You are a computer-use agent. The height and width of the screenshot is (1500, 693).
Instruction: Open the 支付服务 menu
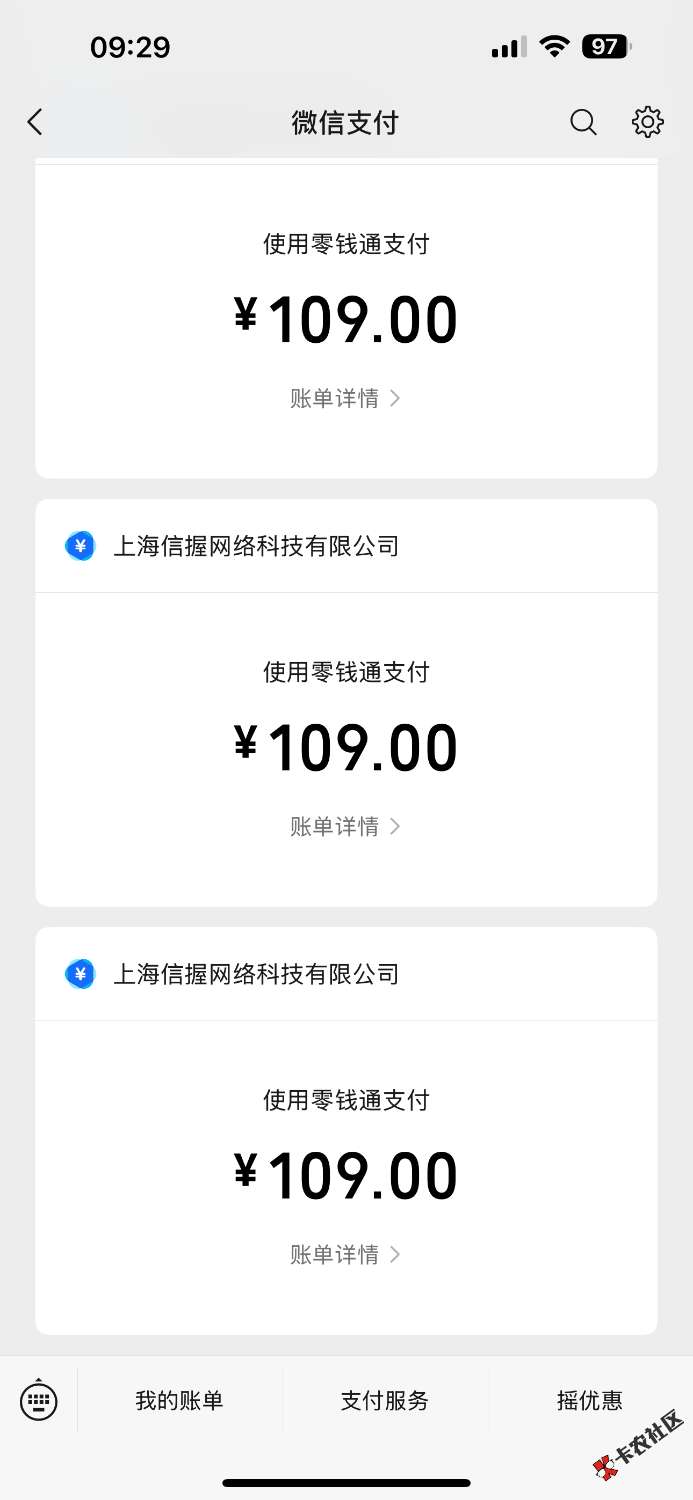tap(385, 1400)
